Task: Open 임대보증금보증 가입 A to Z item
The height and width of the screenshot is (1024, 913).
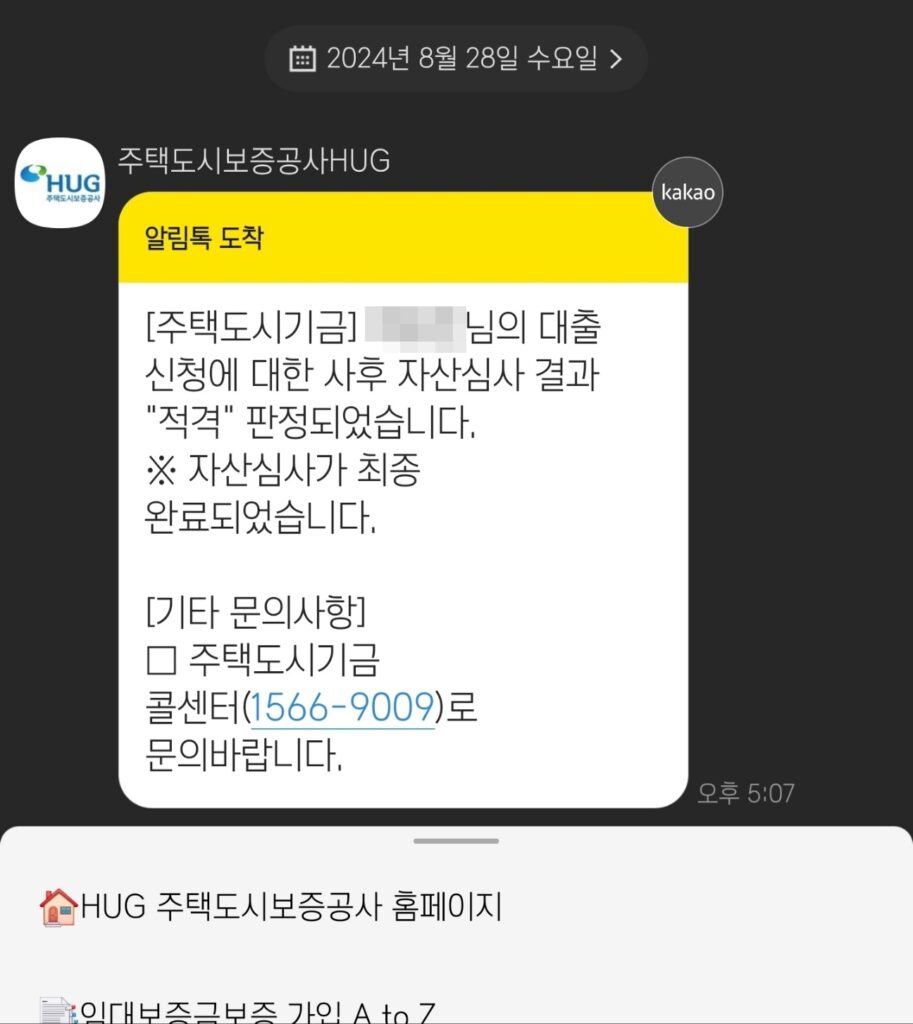Action: click(240, 1010)
